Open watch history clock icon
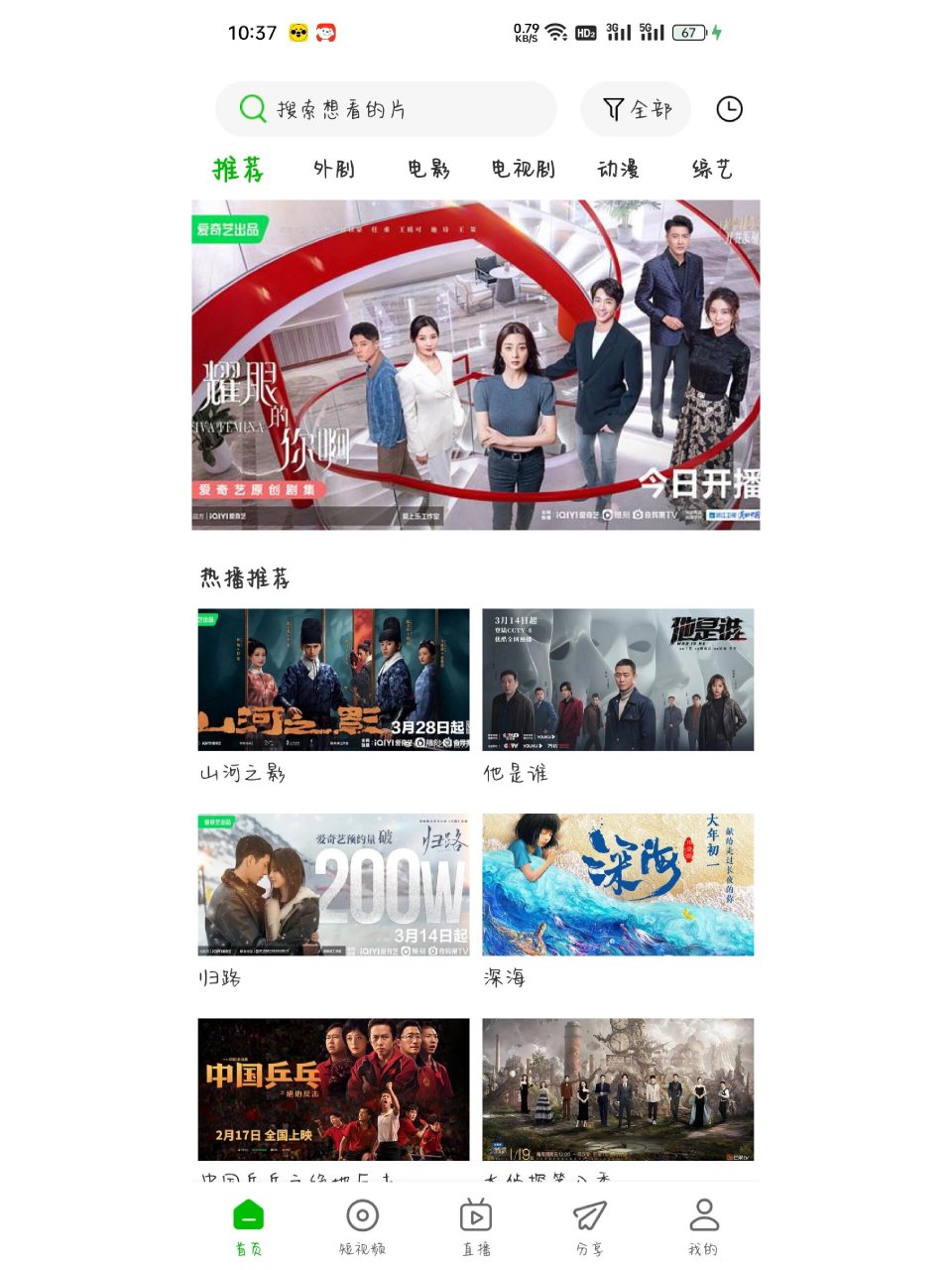 pos(729,109)
